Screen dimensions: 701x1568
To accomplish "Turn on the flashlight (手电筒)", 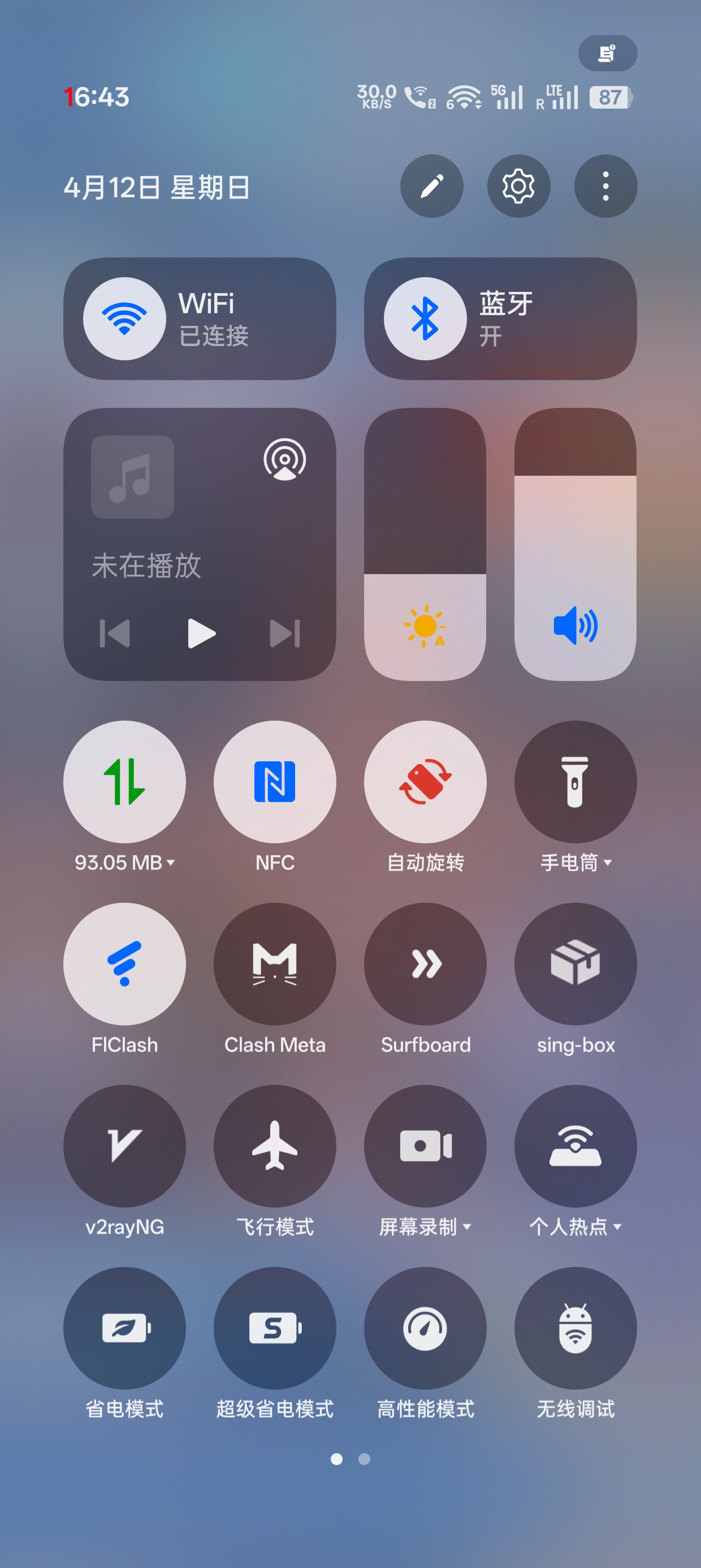I will [575, 782].
